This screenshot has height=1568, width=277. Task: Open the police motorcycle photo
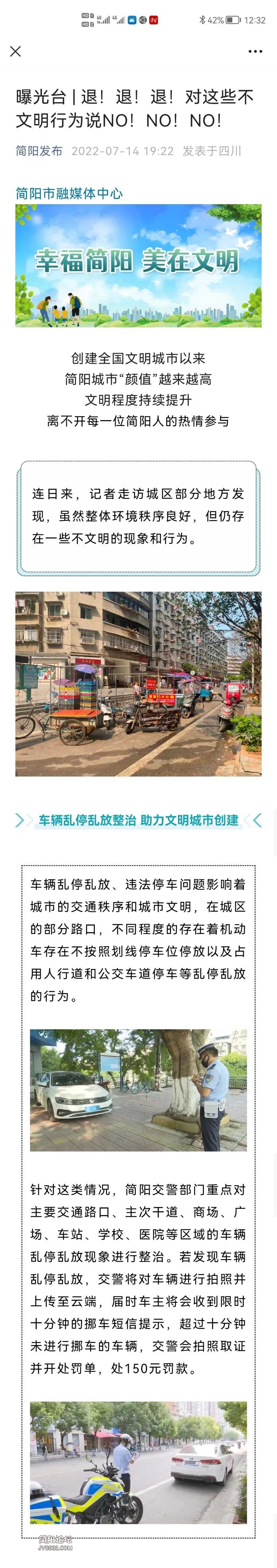coord(138,1462)
